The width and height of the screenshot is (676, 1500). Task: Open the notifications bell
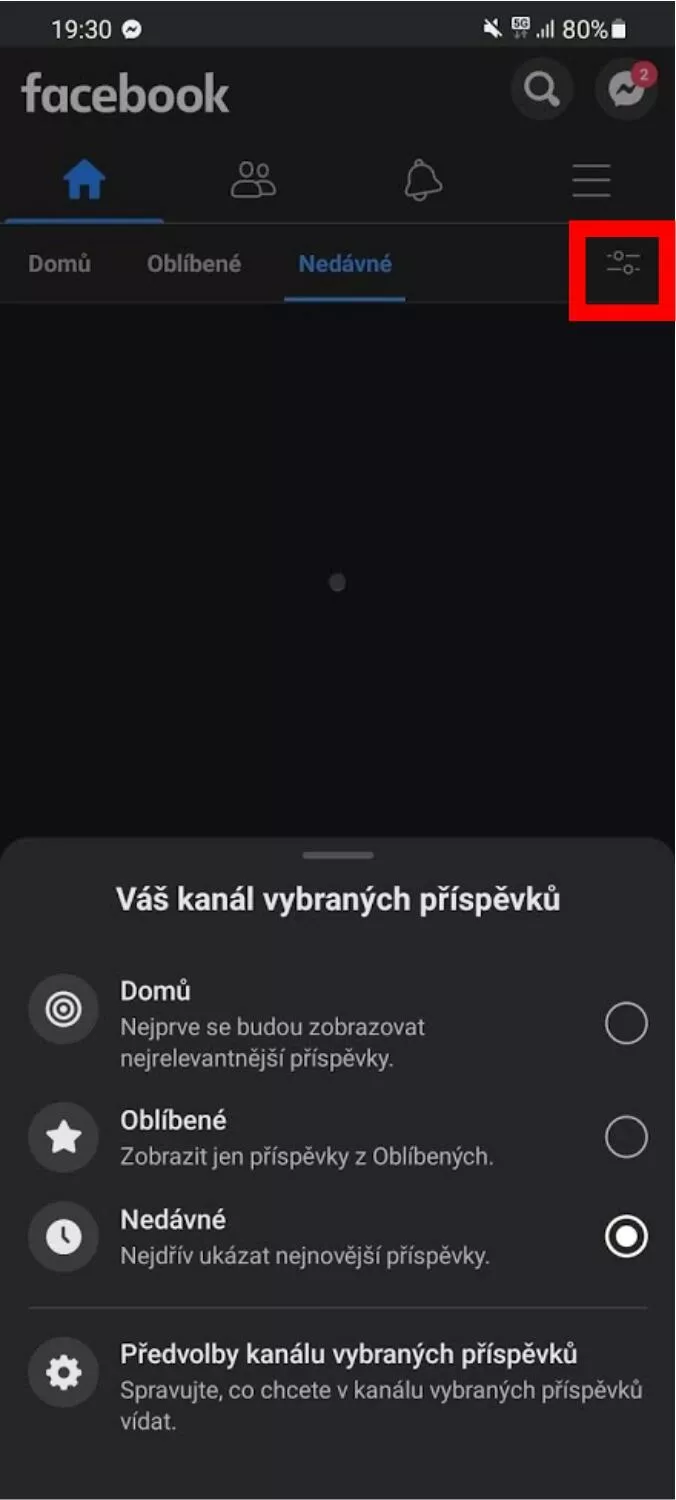(422, 181)
